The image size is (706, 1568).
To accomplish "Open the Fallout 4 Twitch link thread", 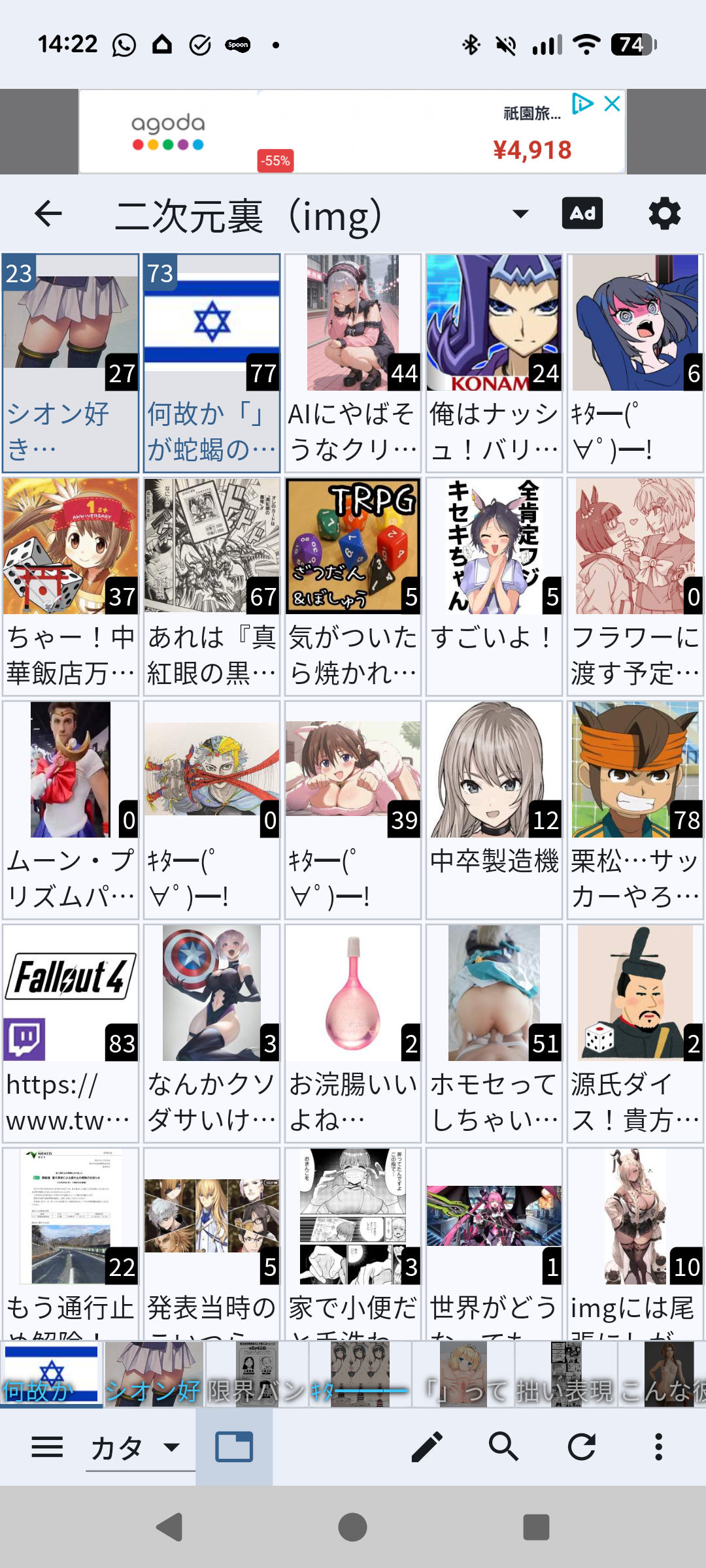I will pos(71,1034).
